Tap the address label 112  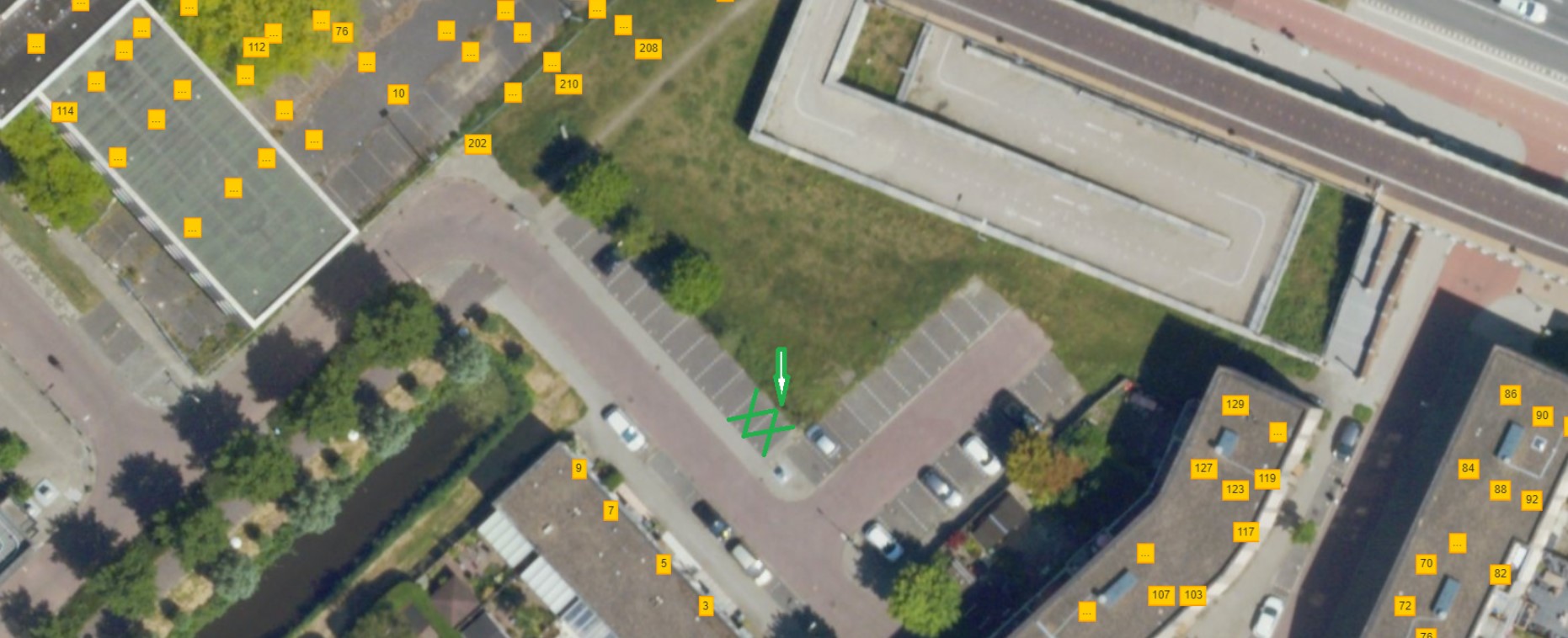[257, 47]
